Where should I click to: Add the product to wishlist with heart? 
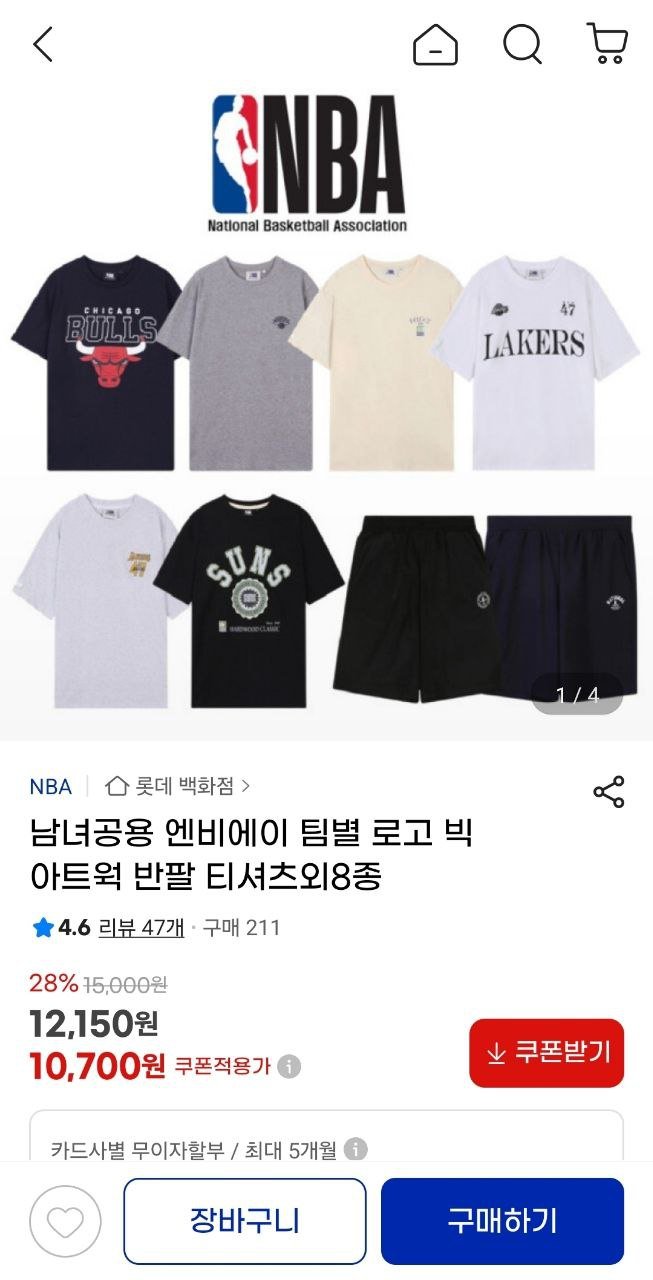pos(65,1221)
